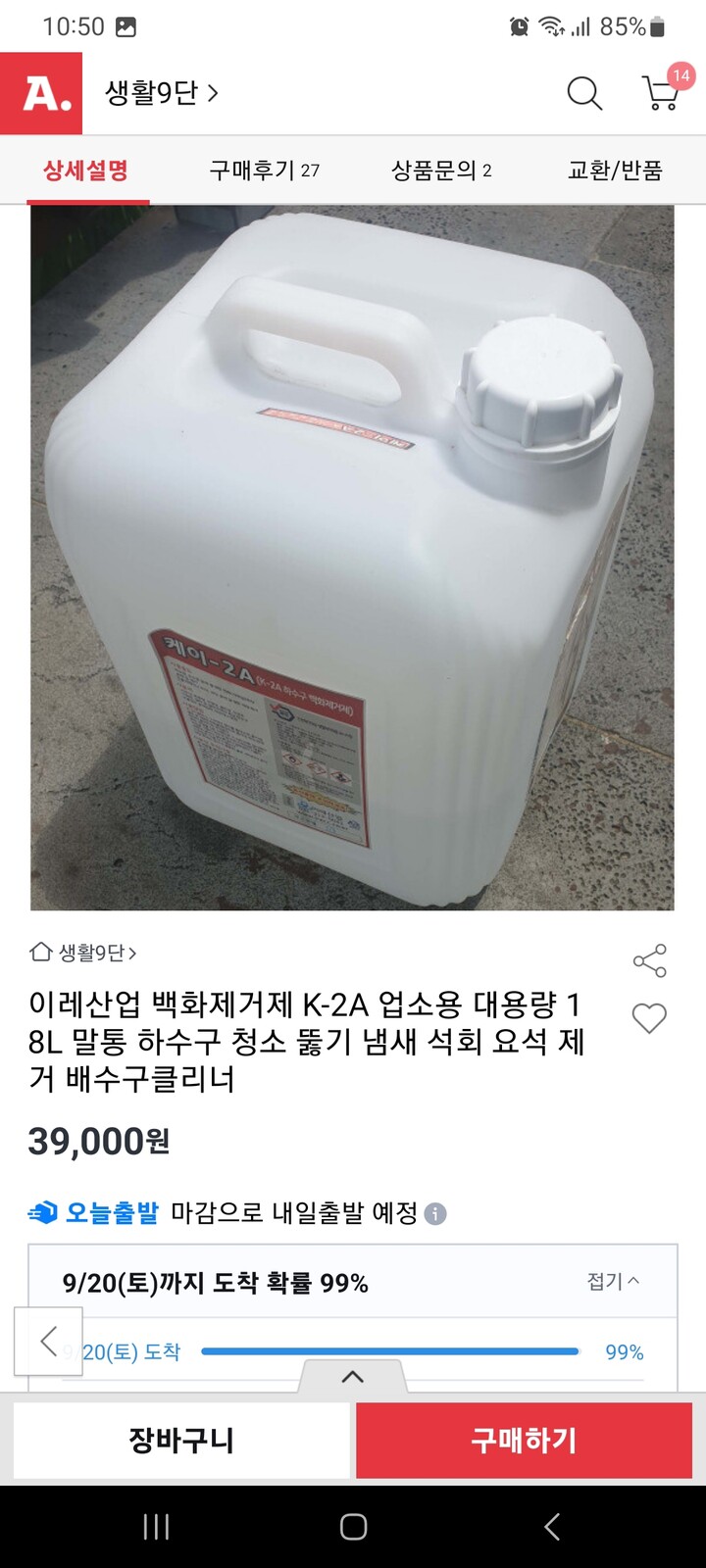
Task: Add item to cart with 장바구니 button
Action: tap(181, 1440)
